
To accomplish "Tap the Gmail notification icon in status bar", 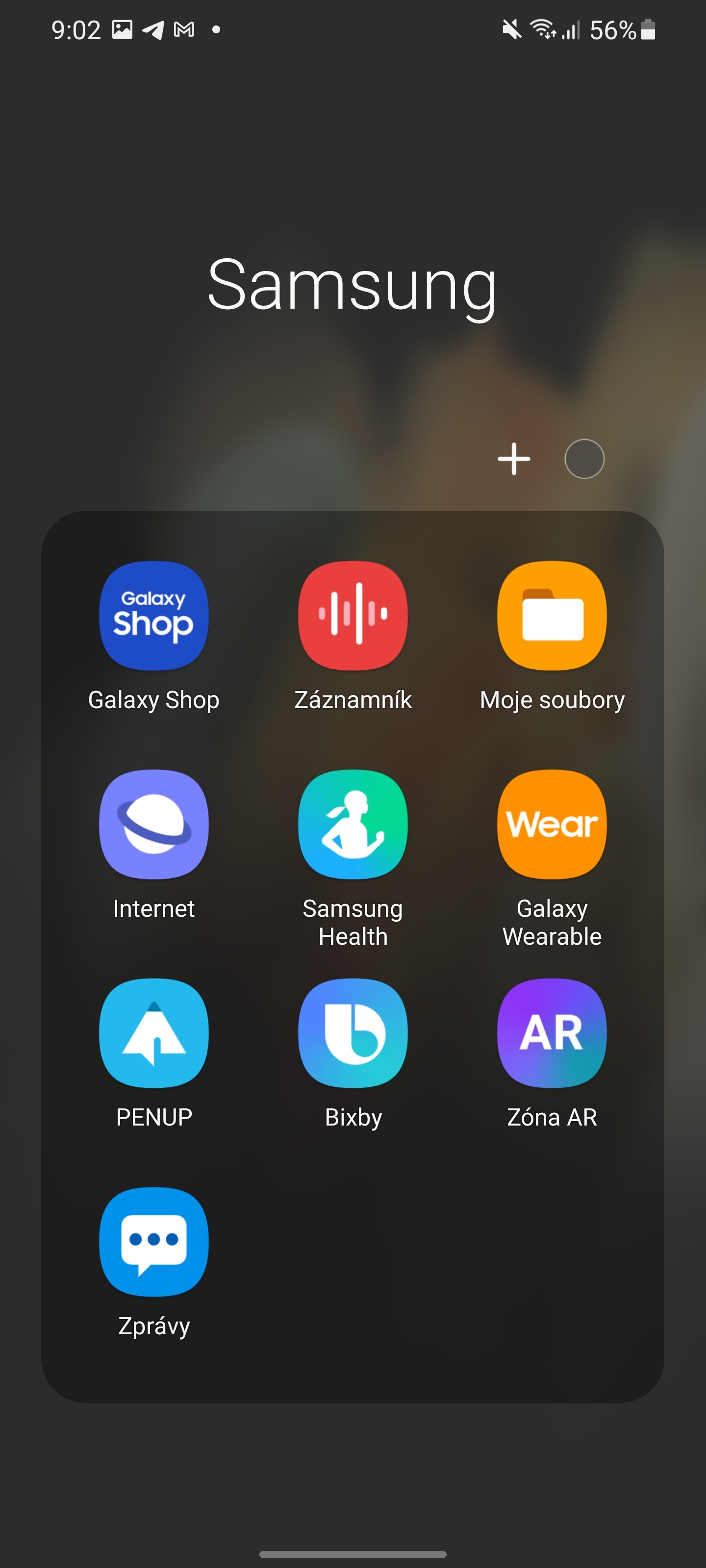I will click(x=185, y=28).
